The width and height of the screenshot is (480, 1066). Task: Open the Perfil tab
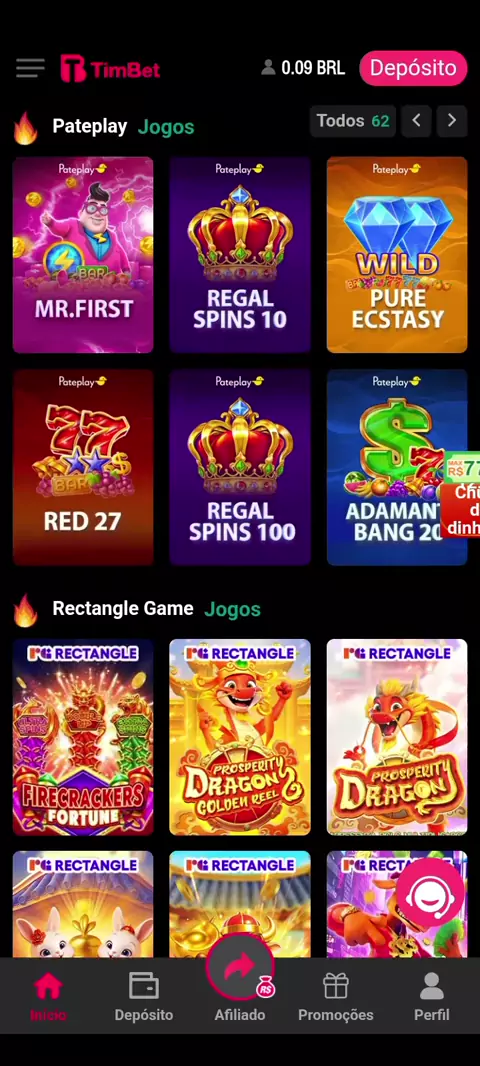[432, 997]
